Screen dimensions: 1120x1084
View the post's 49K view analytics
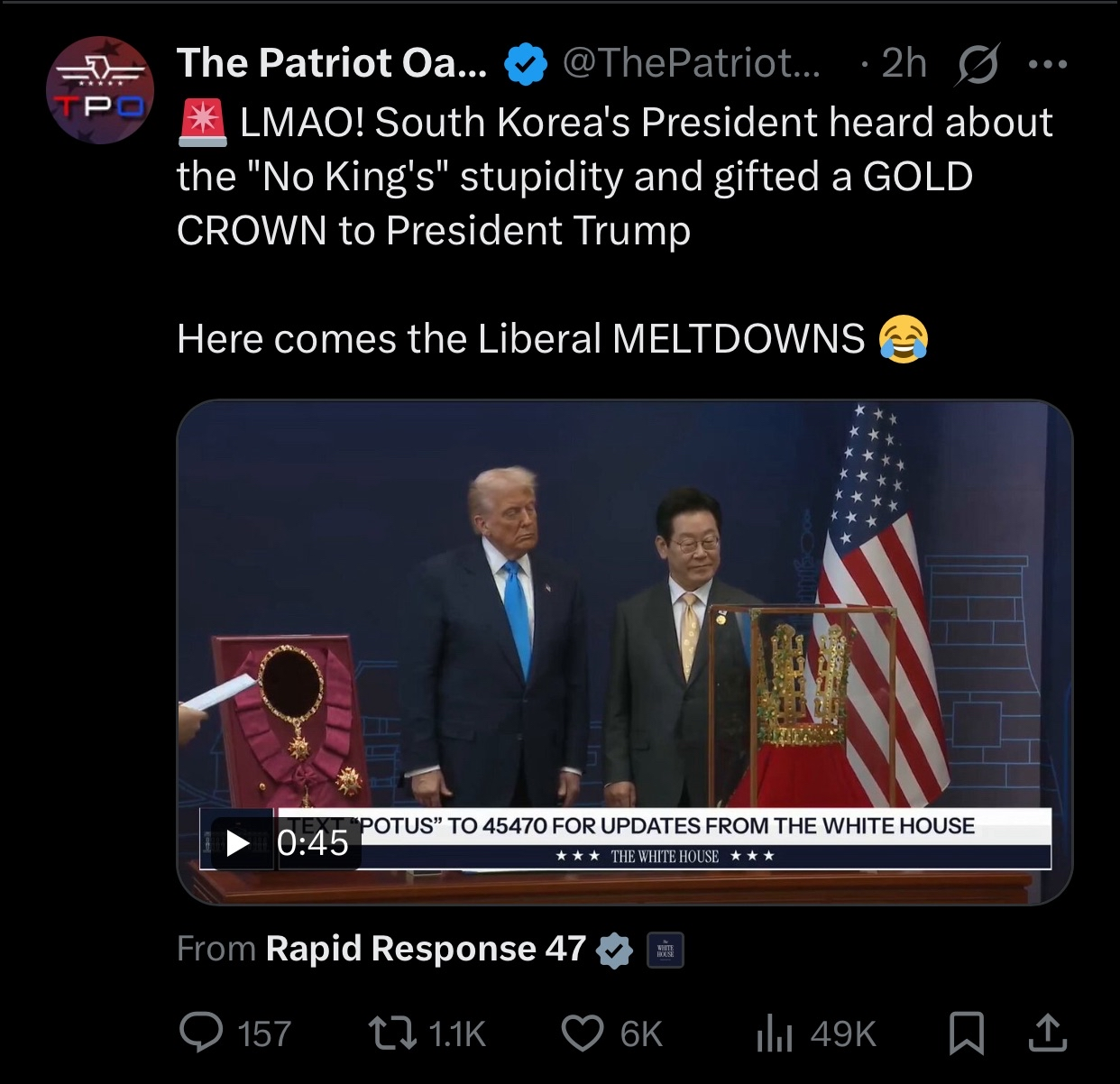pos(774,1033)
